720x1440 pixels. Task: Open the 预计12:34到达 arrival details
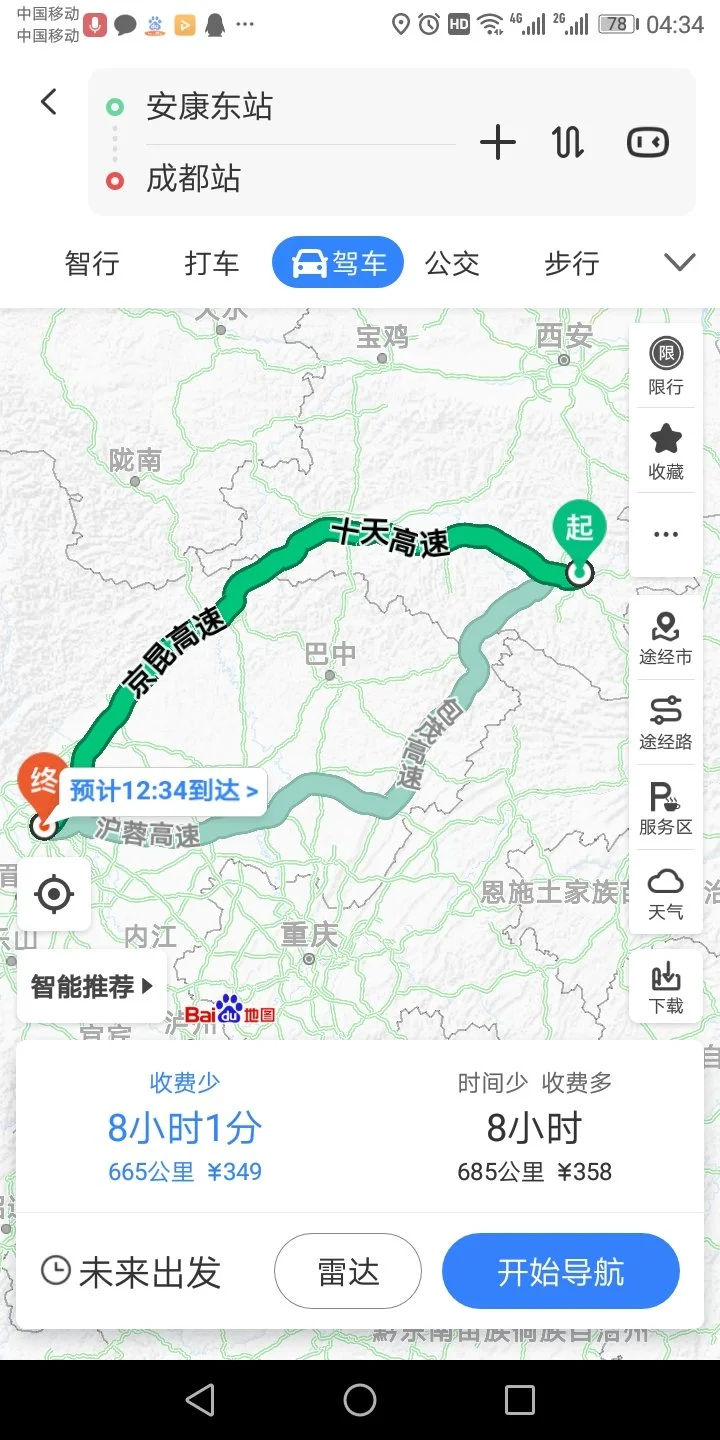coord(163,791)
